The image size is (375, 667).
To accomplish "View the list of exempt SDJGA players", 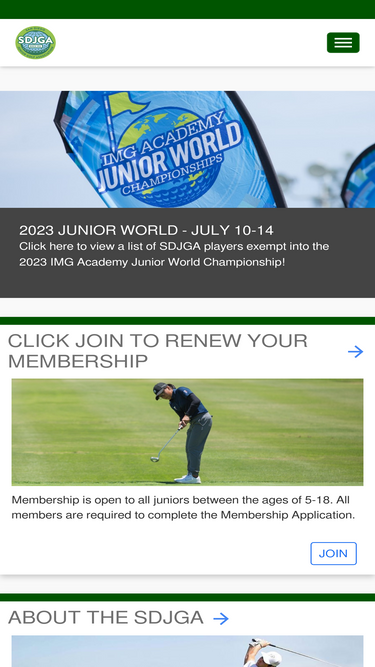I will pyautogui.click(x=174, y=254).
